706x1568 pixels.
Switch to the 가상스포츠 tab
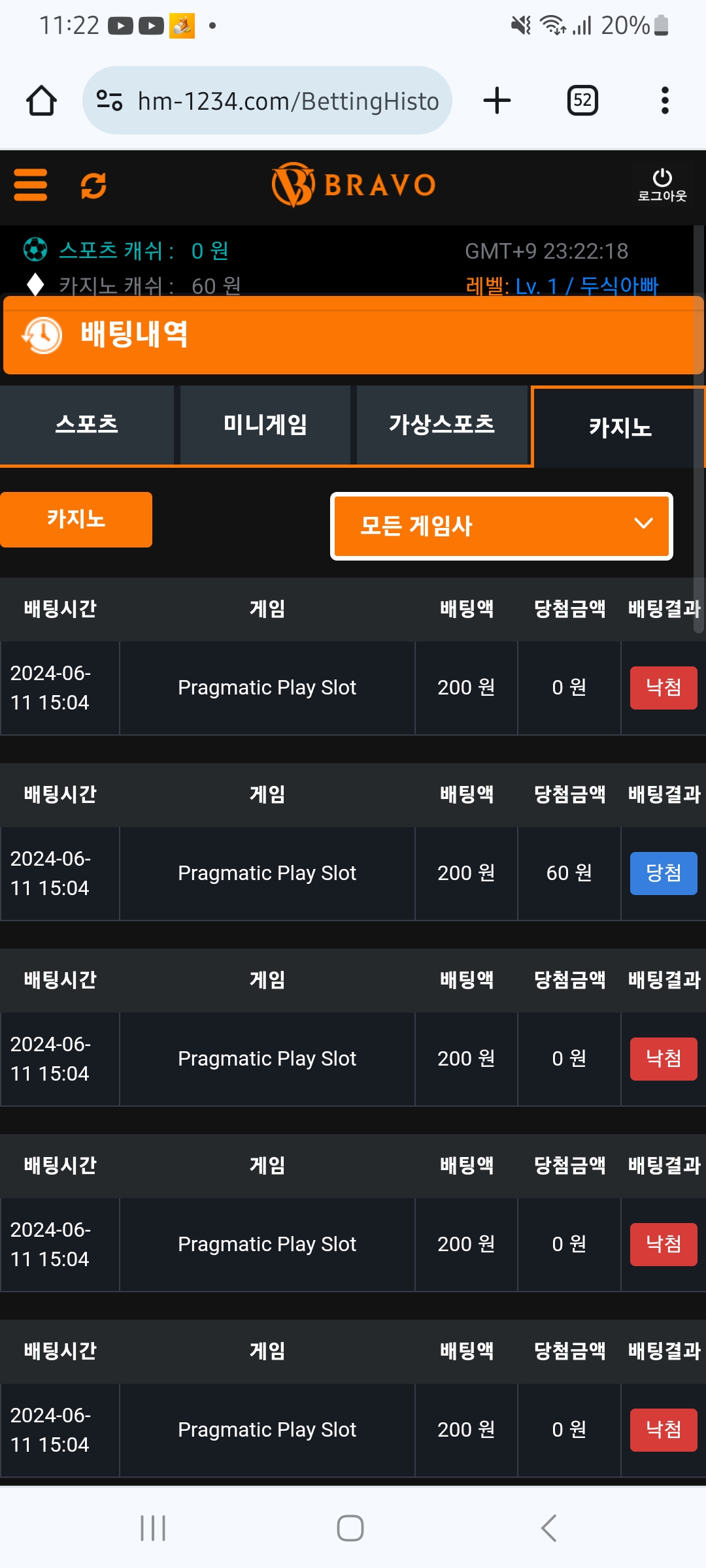point(442,425)
